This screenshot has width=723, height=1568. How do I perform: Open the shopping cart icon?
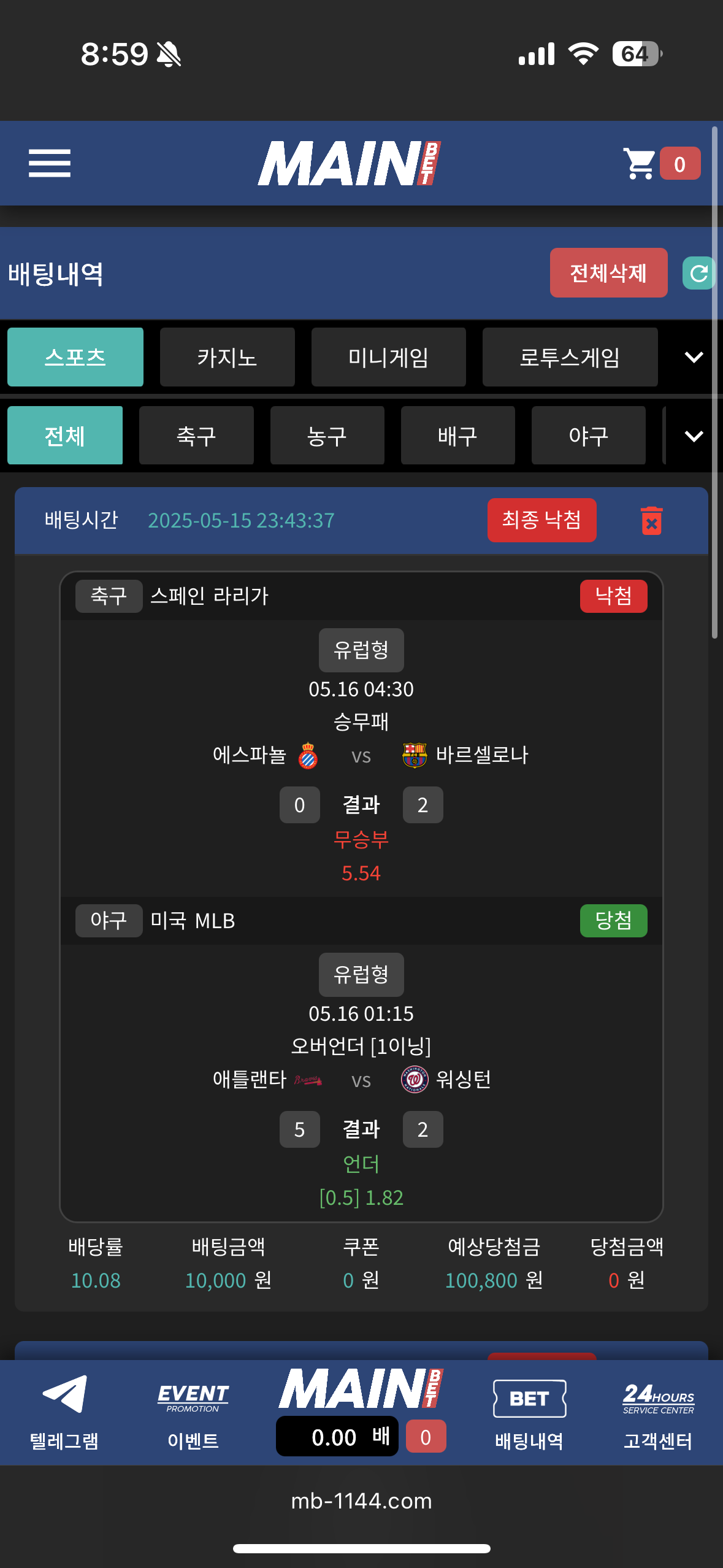(640, 164)
